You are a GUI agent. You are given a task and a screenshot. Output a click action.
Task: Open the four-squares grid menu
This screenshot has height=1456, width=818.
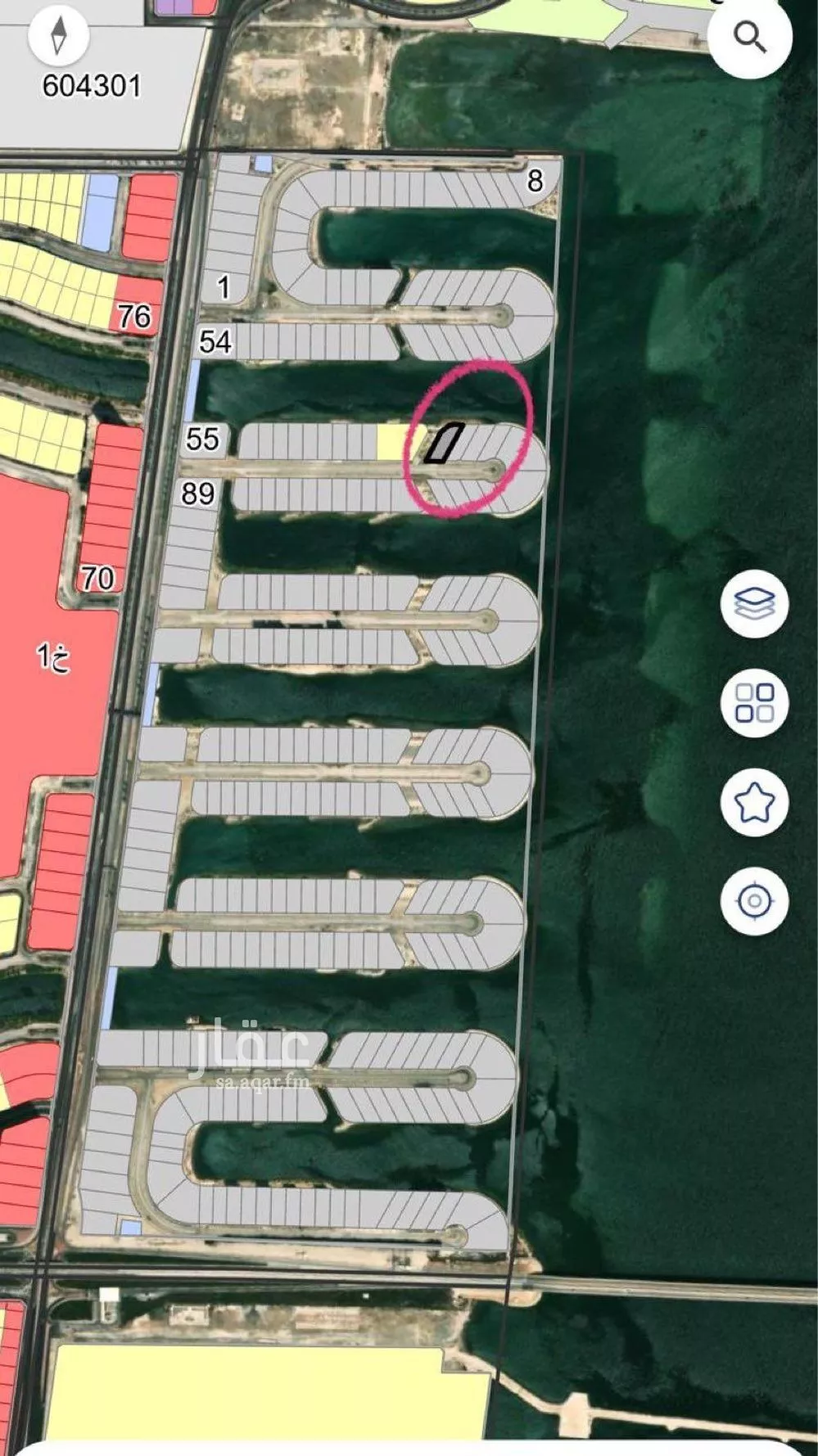pyautogui.click(x=754, y=703)
